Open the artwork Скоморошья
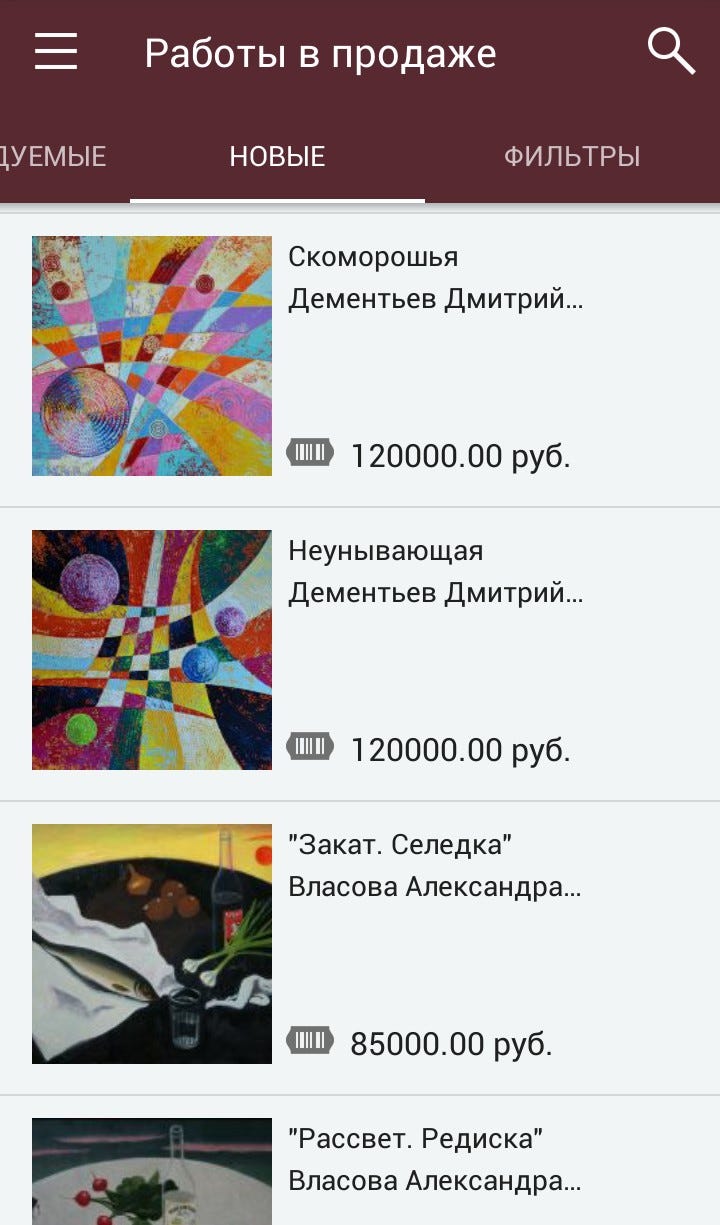The height and width of the screenshot is (1225, 720). tap(372, 257)
